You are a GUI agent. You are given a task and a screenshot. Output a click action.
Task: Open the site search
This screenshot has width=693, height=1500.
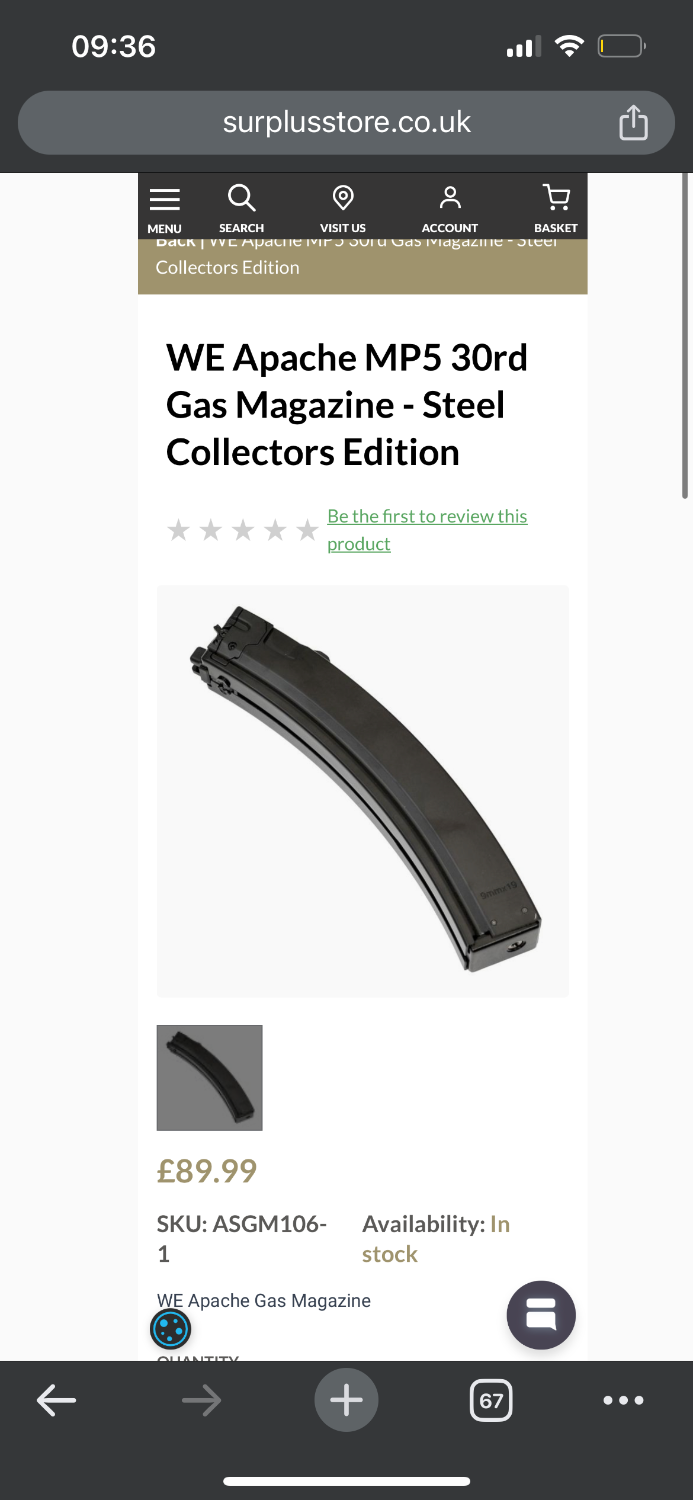click(x=241, y=207)
